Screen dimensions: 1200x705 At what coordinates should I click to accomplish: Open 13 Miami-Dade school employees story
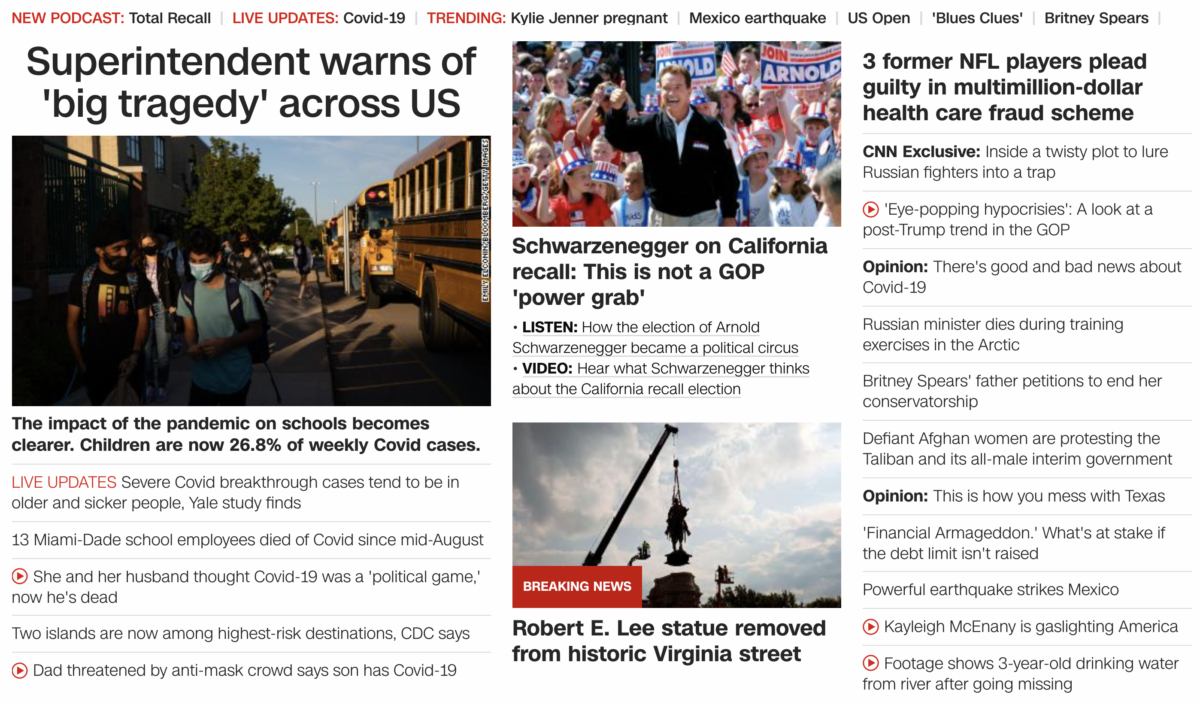click(x=247, y=540)
